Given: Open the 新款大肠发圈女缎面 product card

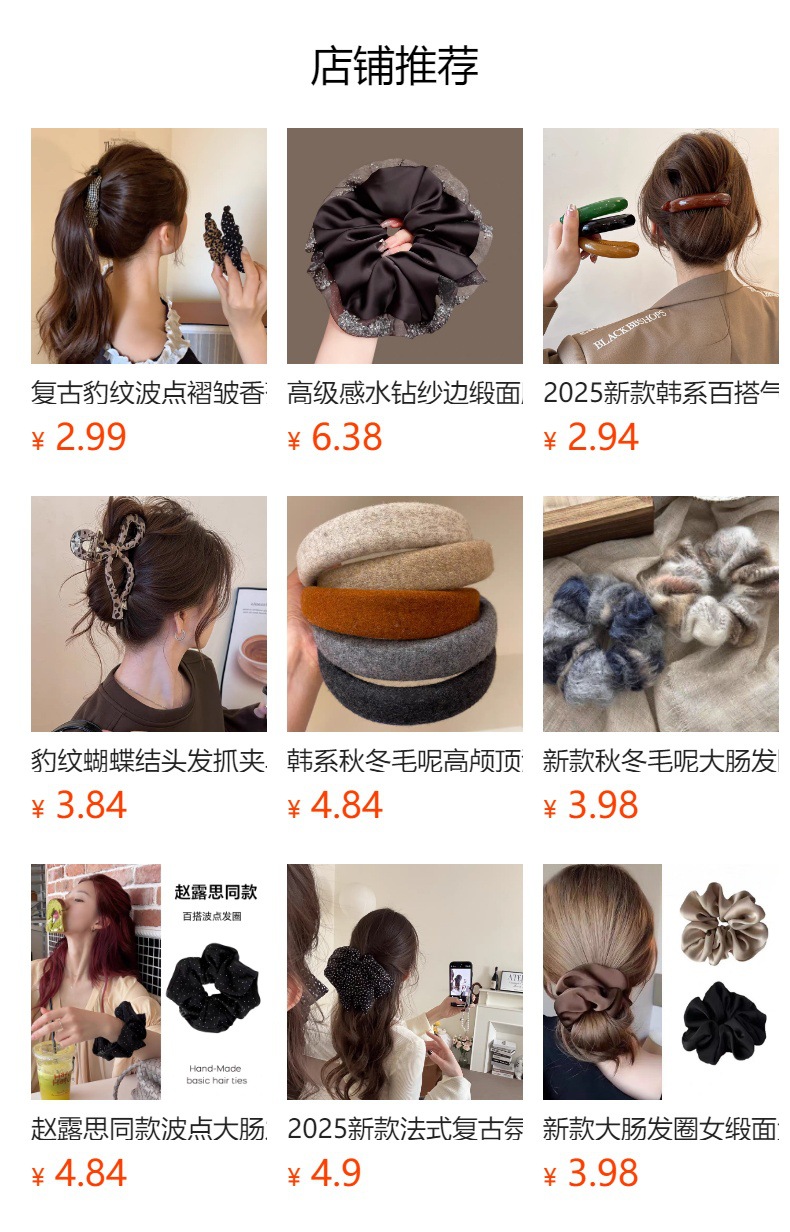Looking at the screenshot, I should coord(660,982).
